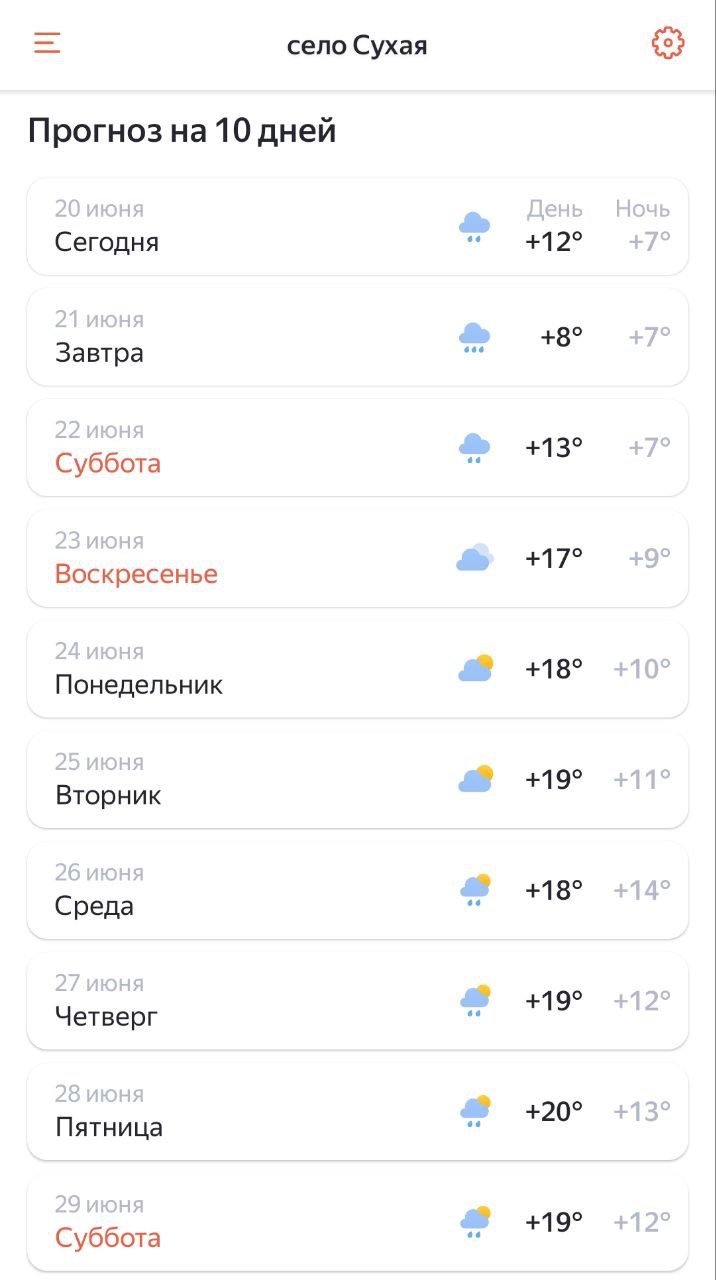
Task: Open the settings gear icon
Action: (667, 44)
